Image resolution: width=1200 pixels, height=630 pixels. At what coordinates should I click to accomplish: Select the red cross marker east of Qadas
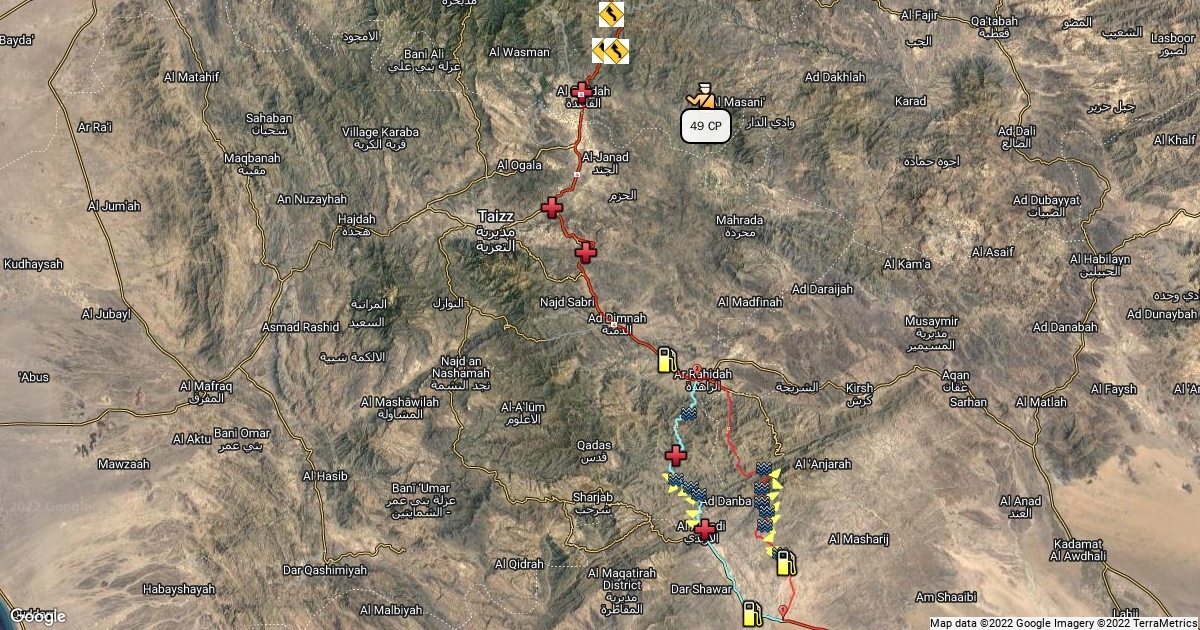coord(676,457)
